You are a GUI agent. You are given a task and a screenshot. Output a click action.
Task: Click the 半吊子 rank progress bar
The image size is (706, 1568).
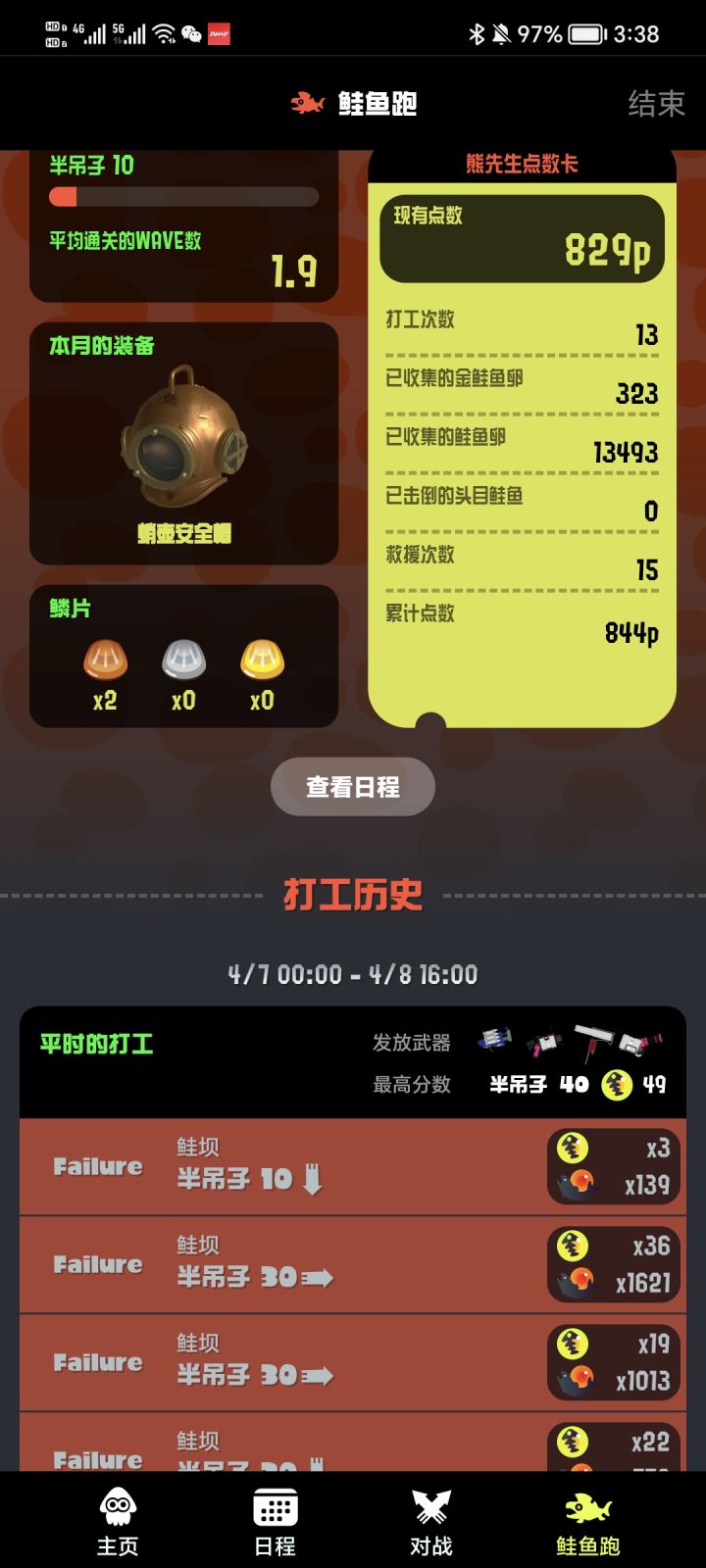pos(182,195)
